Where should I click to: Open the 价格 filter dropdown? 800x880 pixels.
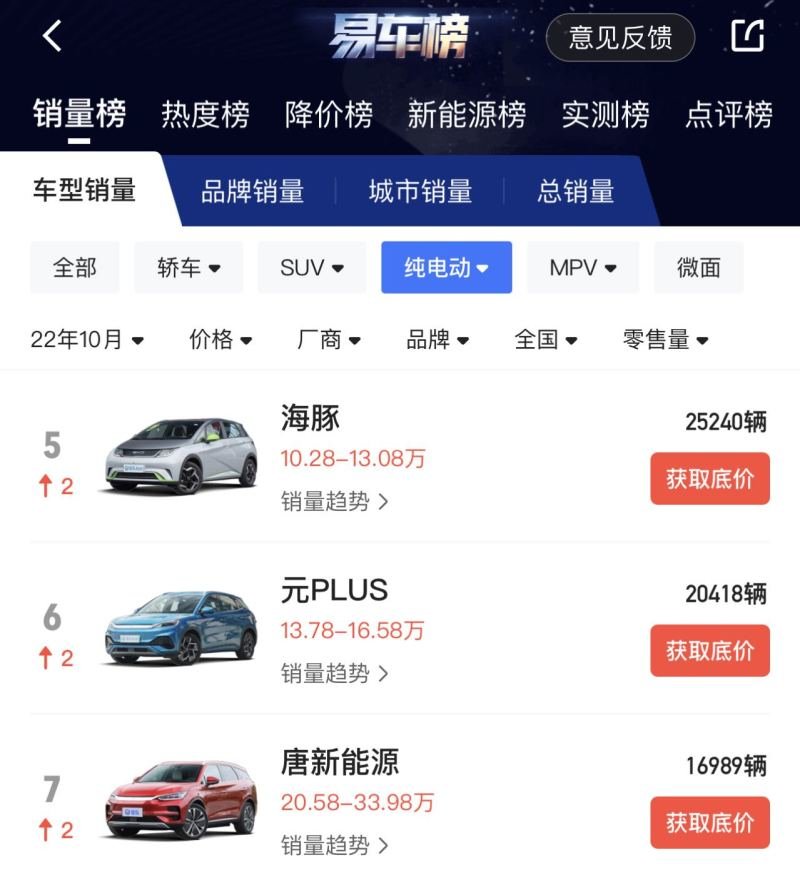coord(220,340)
